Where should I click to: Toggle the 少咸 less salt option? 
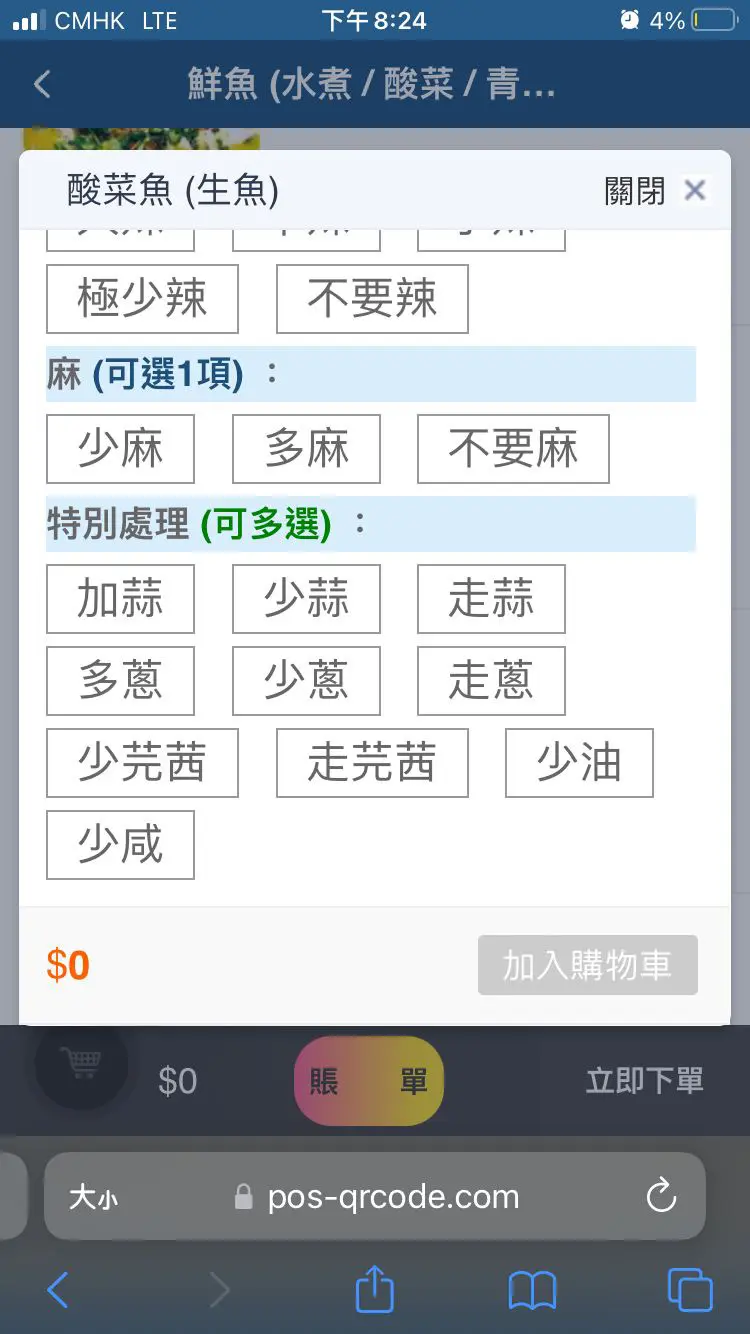(x=120, y=845)
